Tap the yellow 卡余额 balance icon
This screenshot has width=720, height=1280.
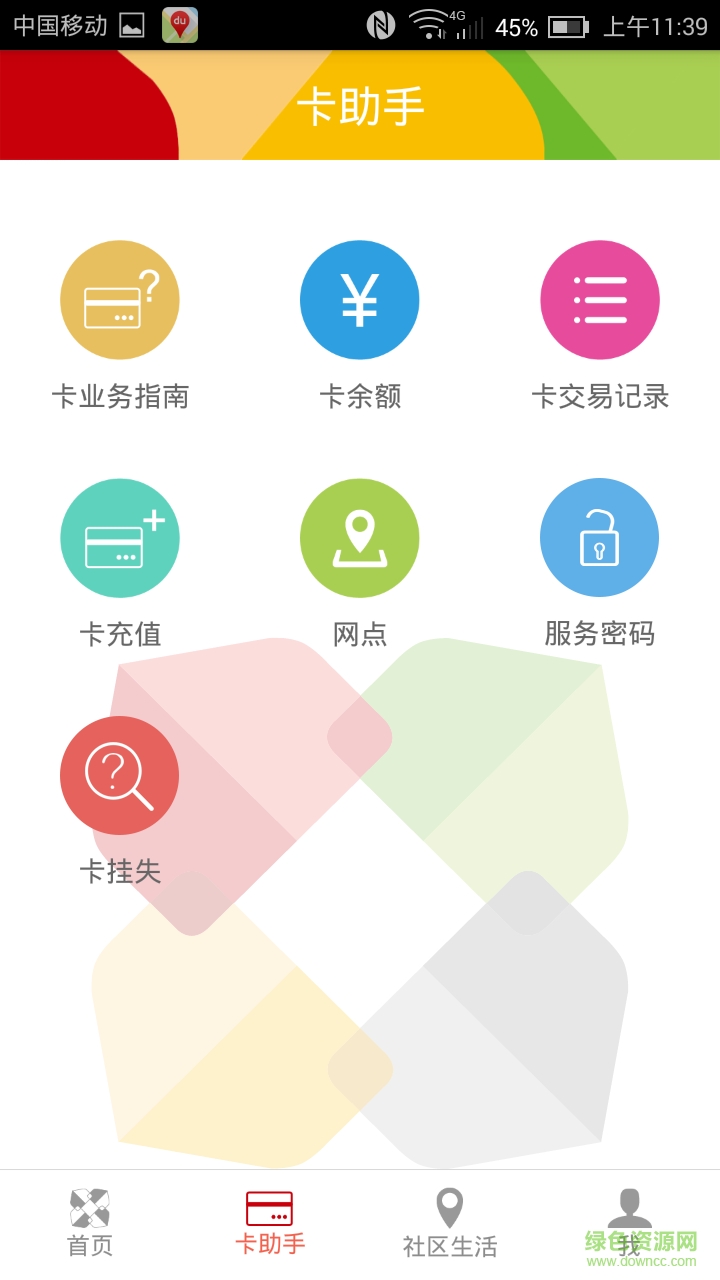[x=360, y=298]
